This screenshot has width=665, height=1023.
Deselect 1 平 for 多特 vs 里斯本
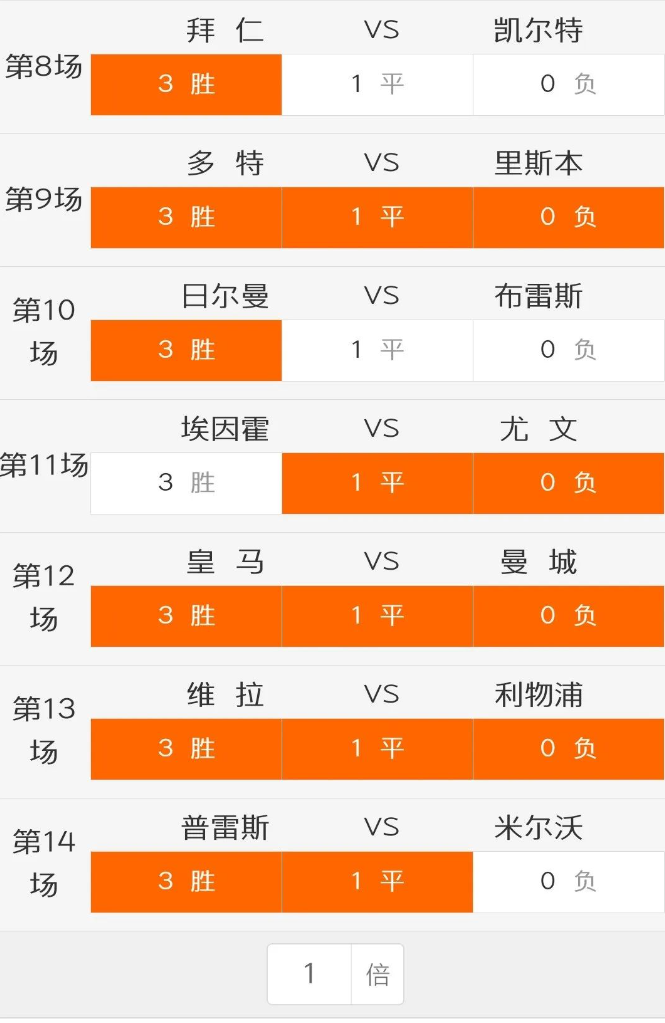[377, 217]
